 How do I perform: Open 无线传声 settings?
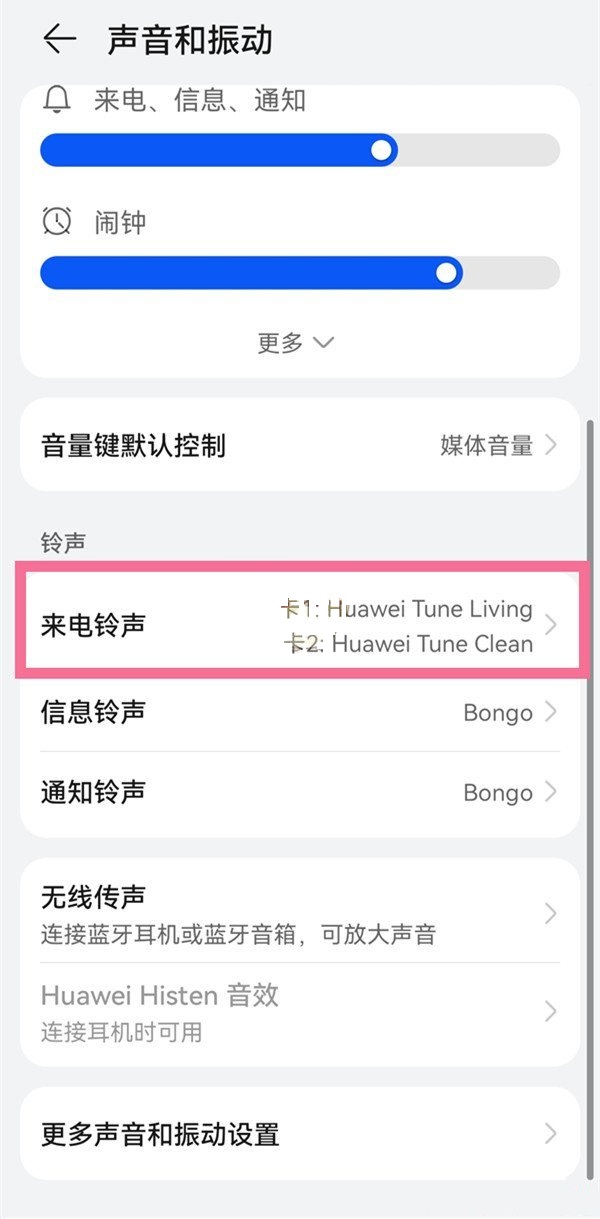299,913
